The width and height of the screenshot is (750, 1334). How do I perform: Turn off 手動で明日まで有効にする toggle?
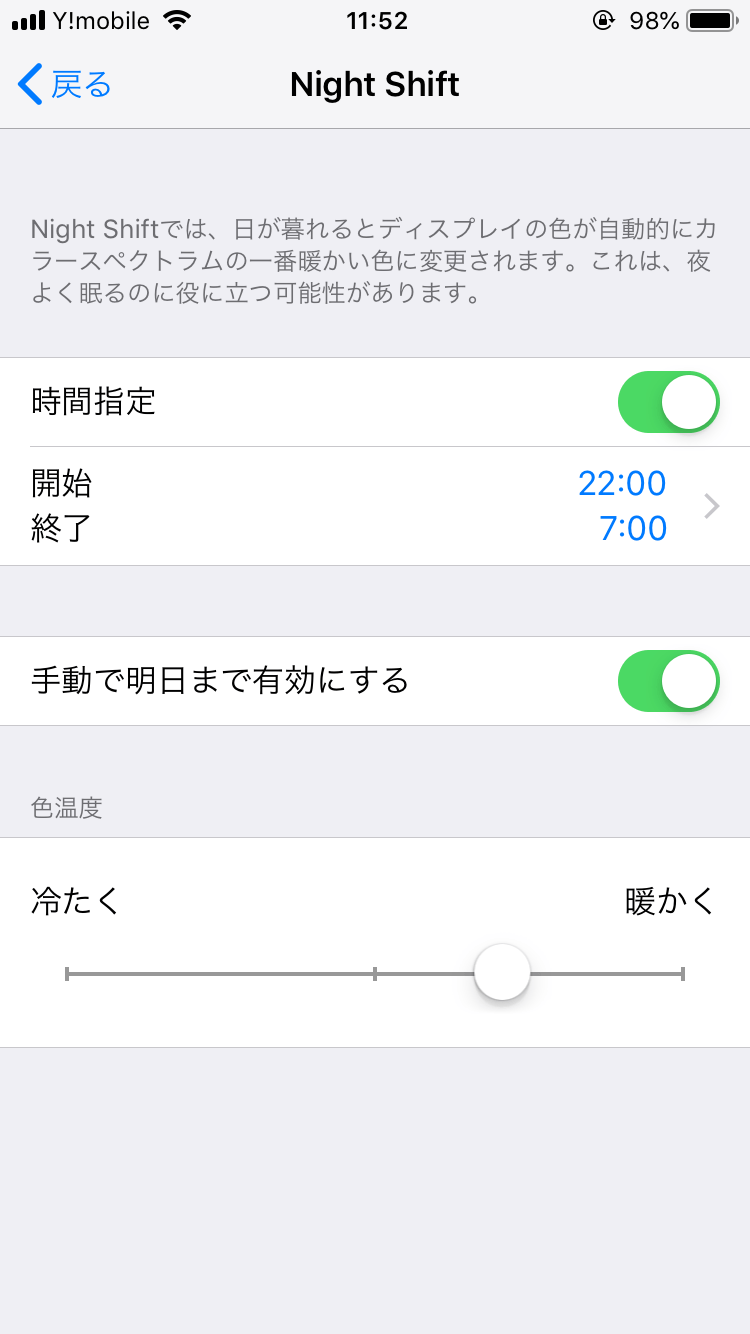click(x=668, y=681)
